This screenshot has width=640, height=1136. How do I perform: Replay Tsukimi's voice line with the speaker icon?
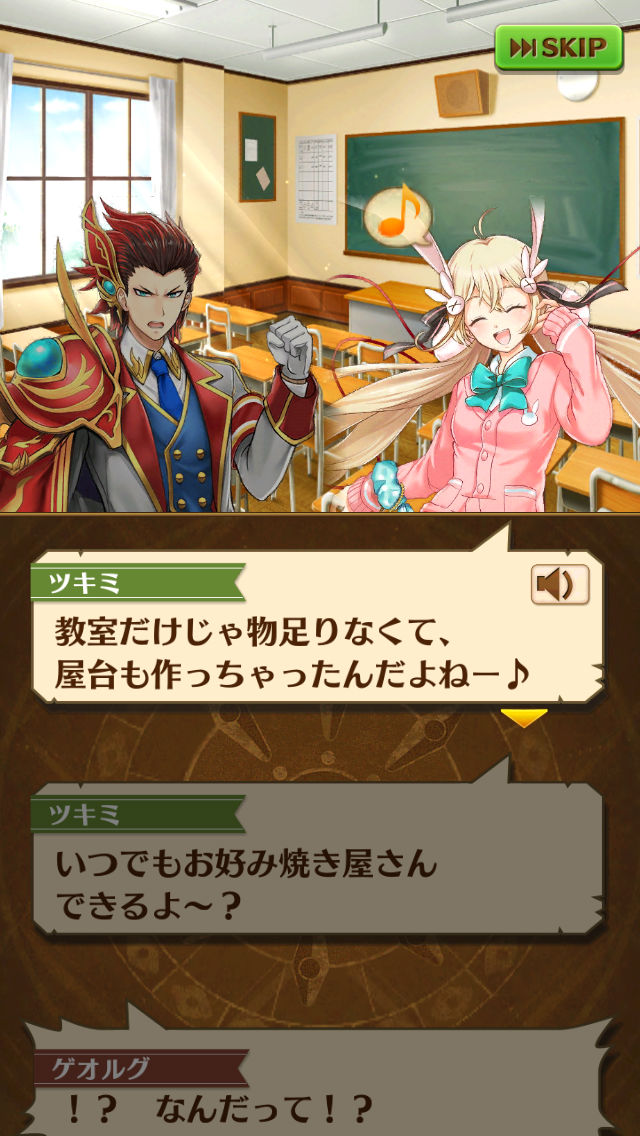pos(559,586)
